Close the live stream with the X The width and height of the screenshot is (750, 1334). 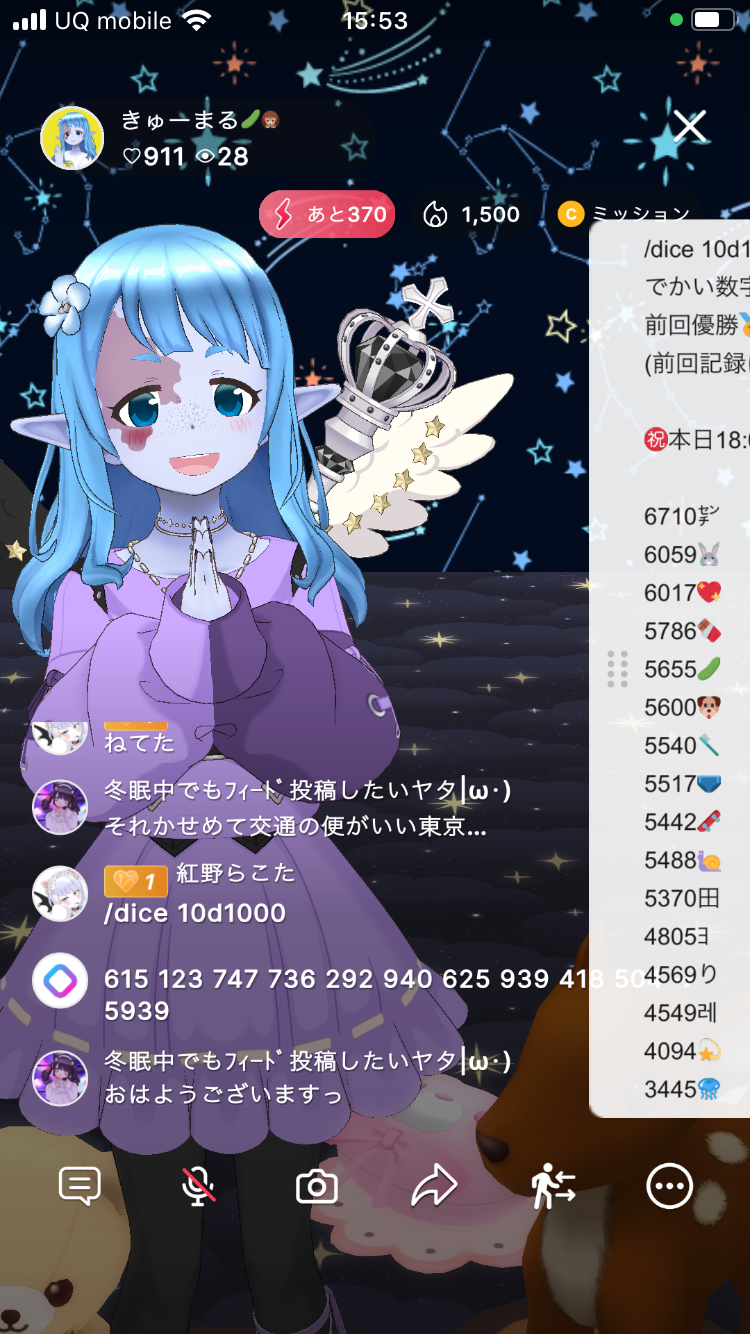click(690, 127)
